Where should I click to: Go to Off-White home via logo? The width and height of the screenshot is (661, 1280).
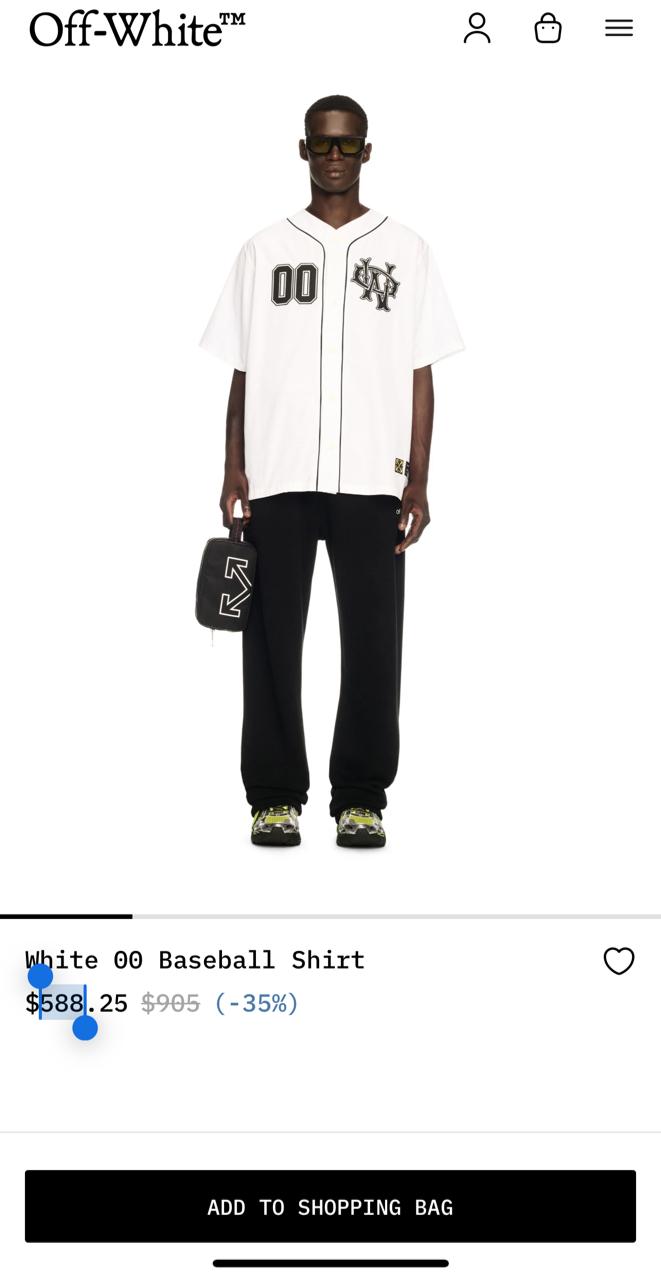137,29
